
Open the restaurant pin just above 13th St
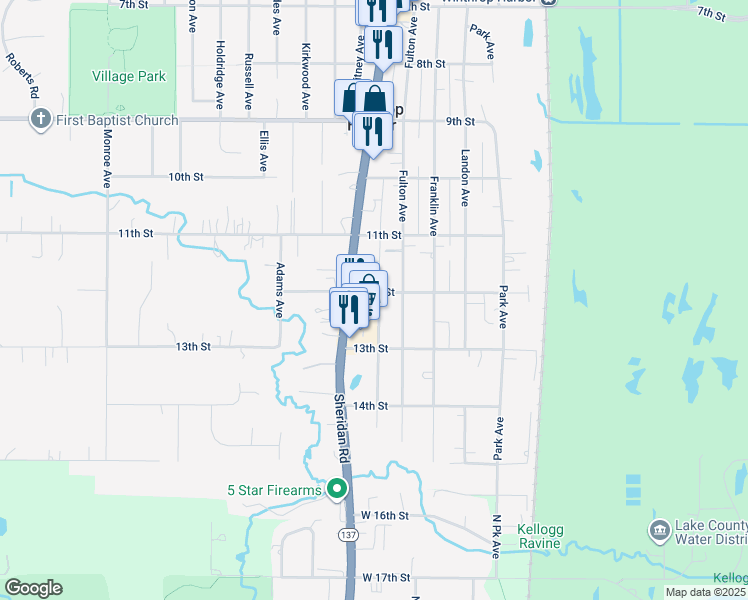(x=348, y=307)
